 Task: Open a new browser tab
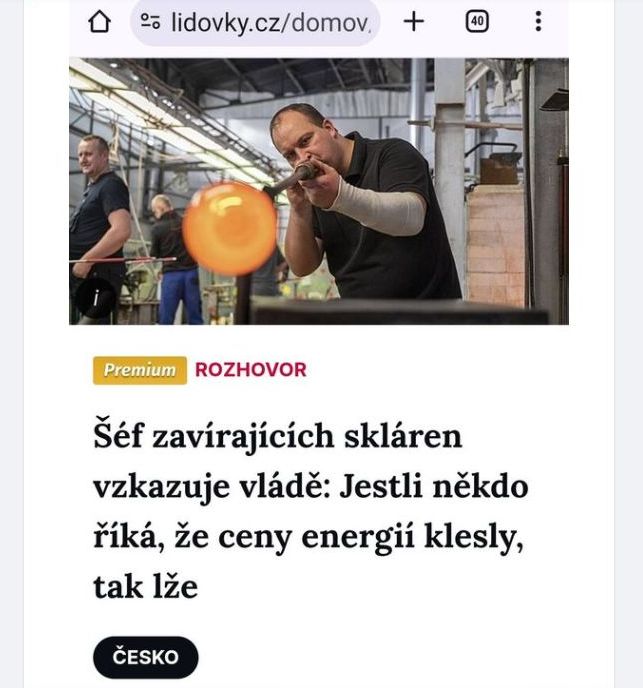coord(414,21)
